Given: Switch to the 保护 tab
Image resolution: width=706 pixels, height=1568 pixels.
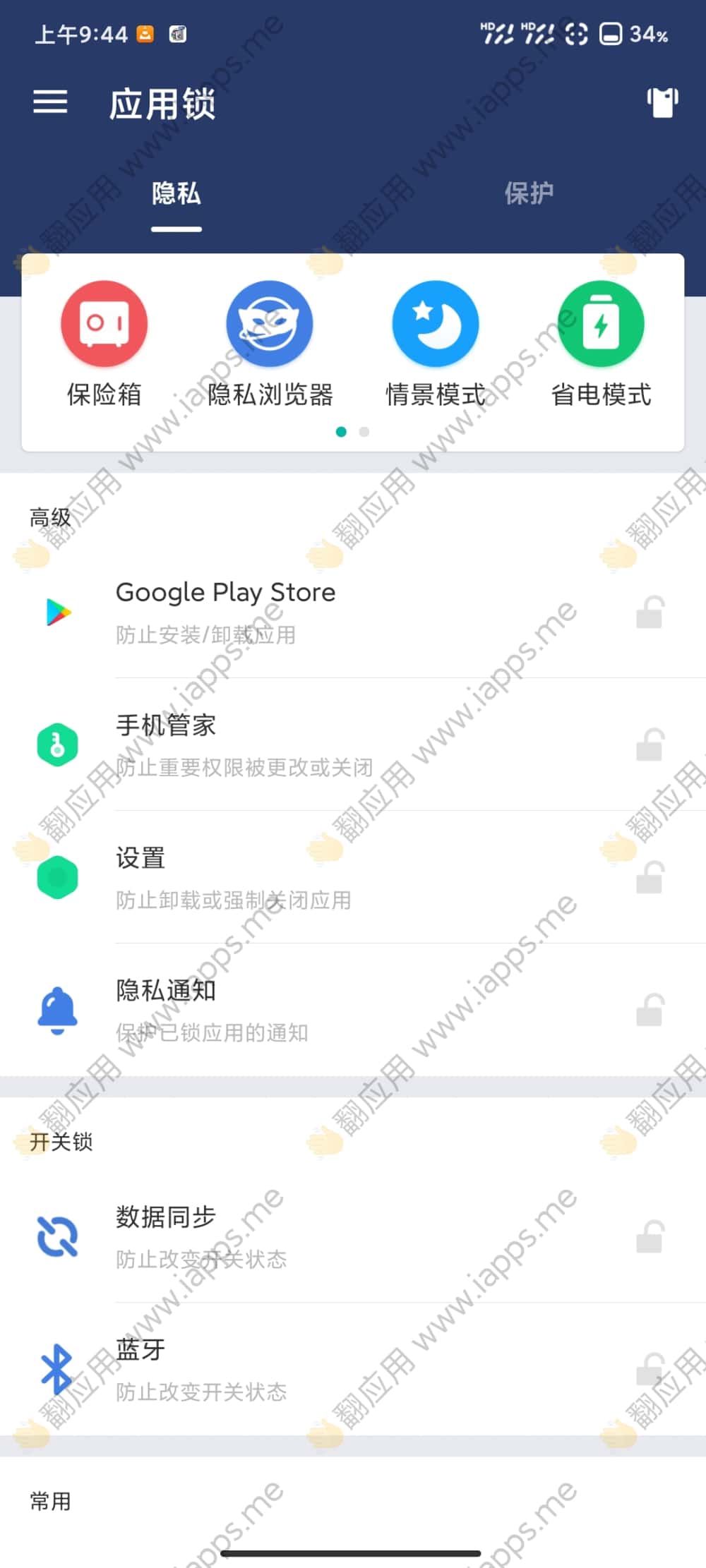Looking at the screenshot, I should pos(529,193).
